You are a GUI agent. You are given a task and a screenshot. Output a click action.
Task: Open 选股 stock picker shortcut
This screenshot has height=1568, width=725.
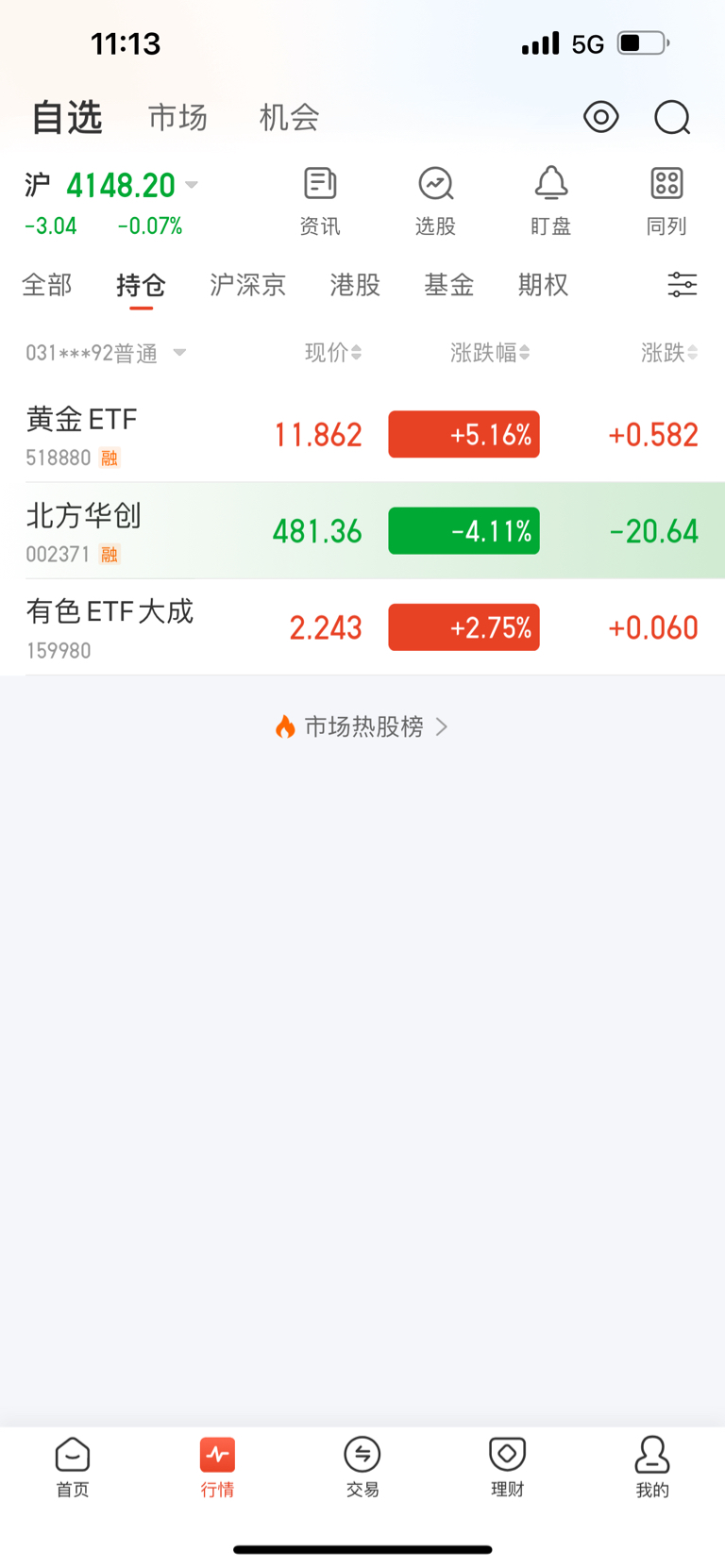click(436, 202)
